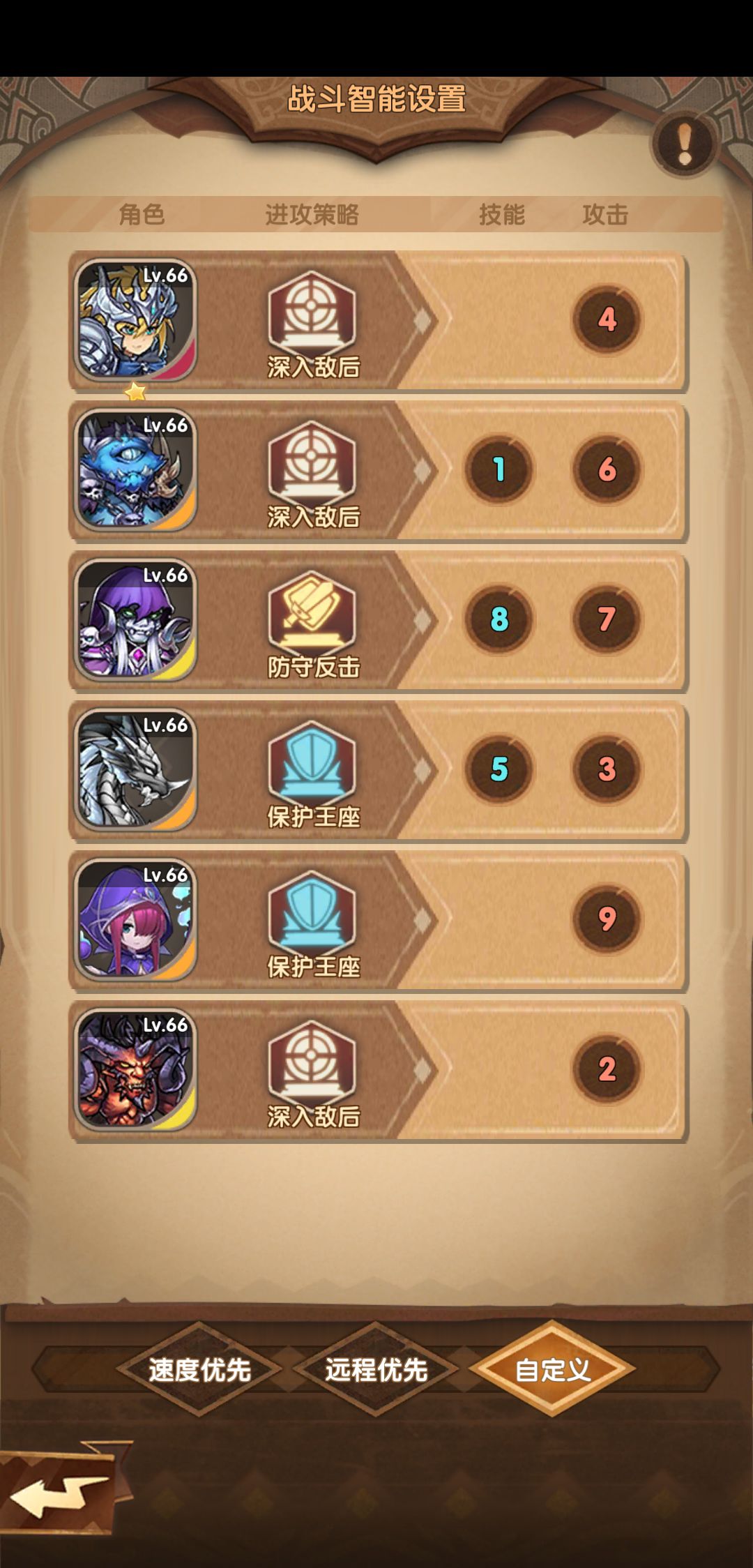Select the 自定义 preset

[552, 1369]
